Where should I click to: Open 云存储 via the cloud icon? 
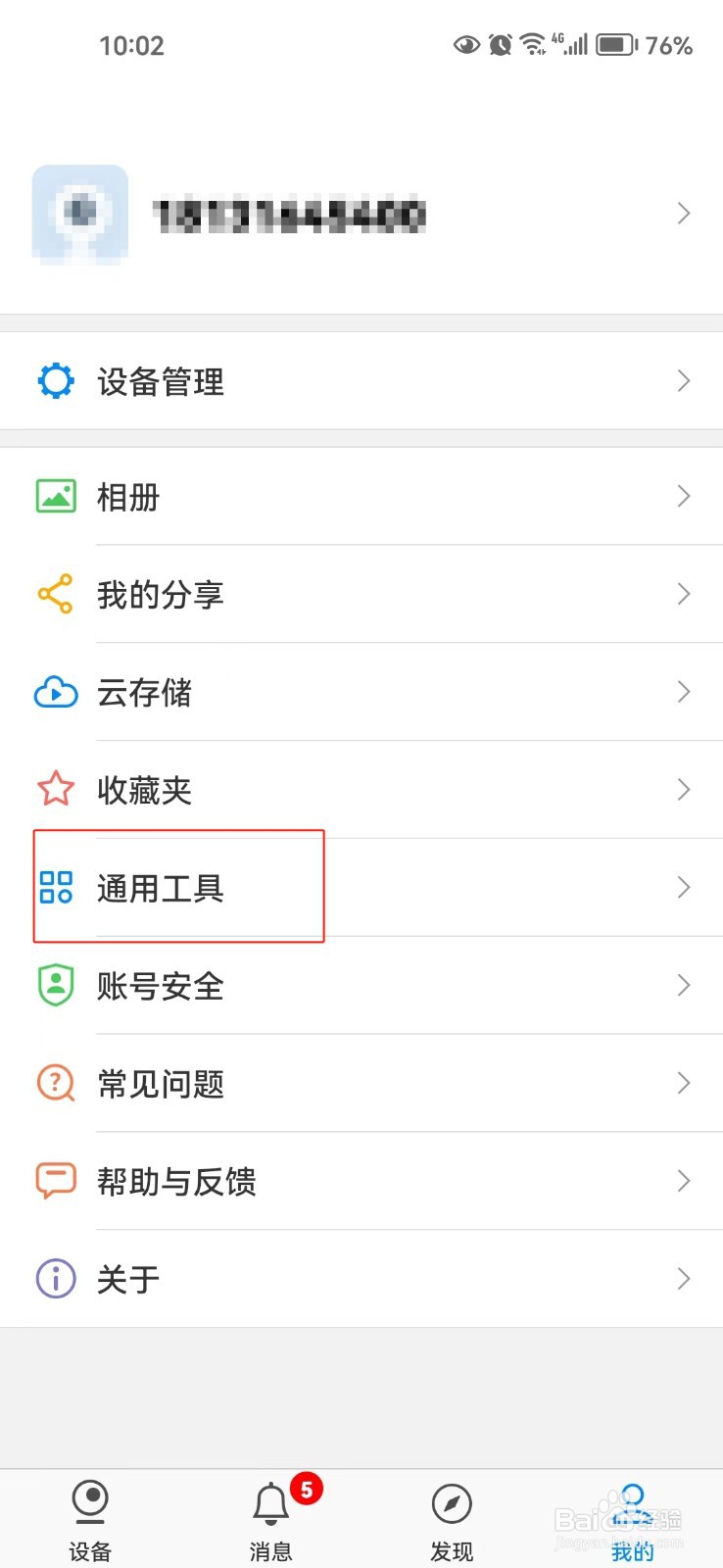pos(56,692)
